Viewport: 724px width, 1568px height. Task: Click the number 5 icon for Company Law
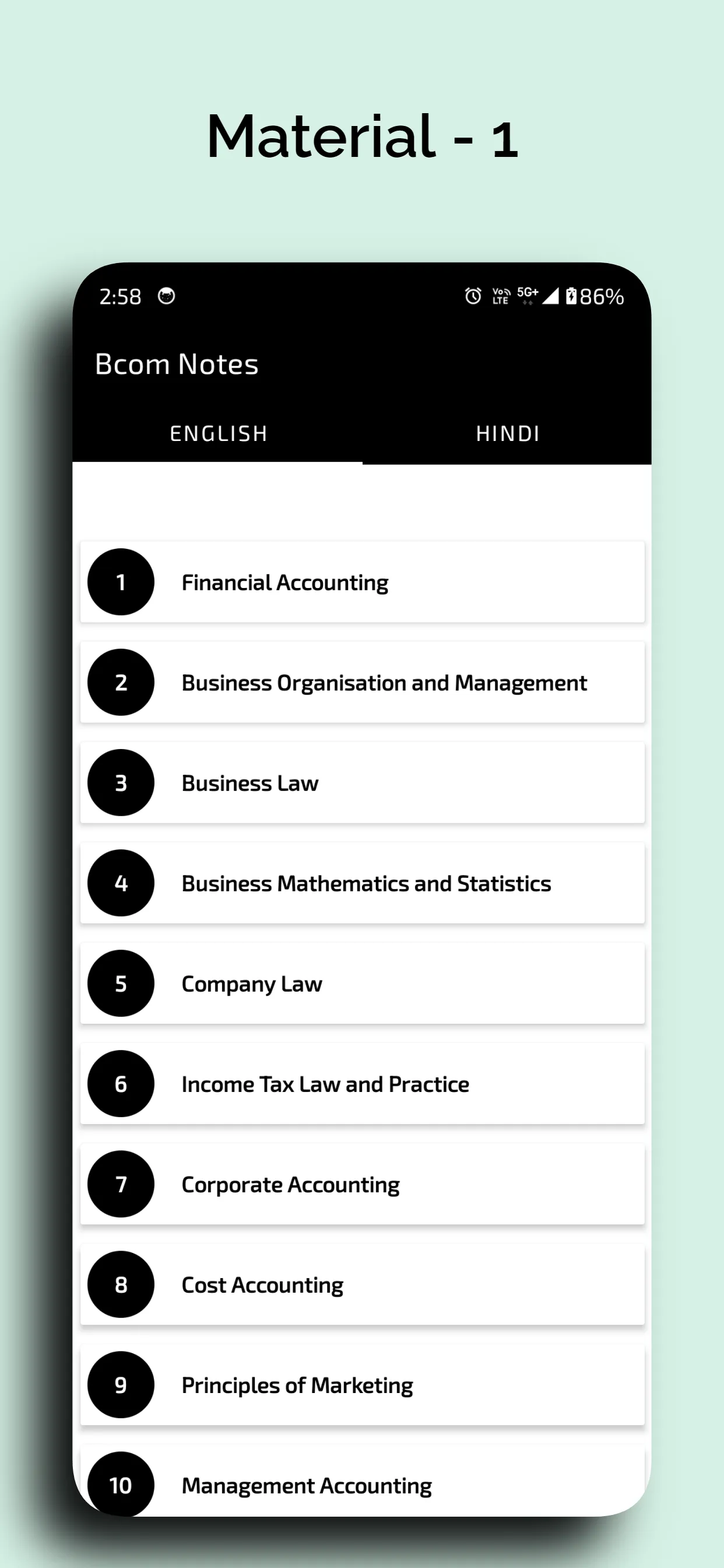click(120, 984)
